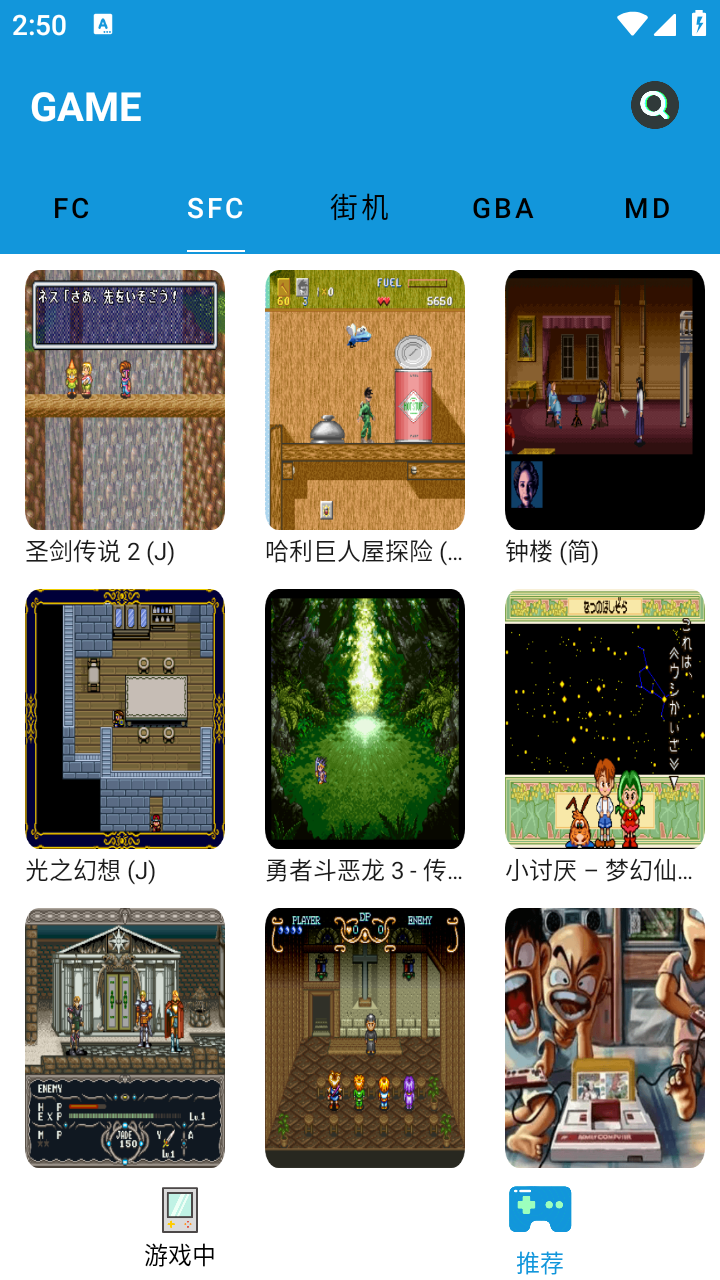Select the MD console tab
The image size is (720, 1280).
[647, 208]
